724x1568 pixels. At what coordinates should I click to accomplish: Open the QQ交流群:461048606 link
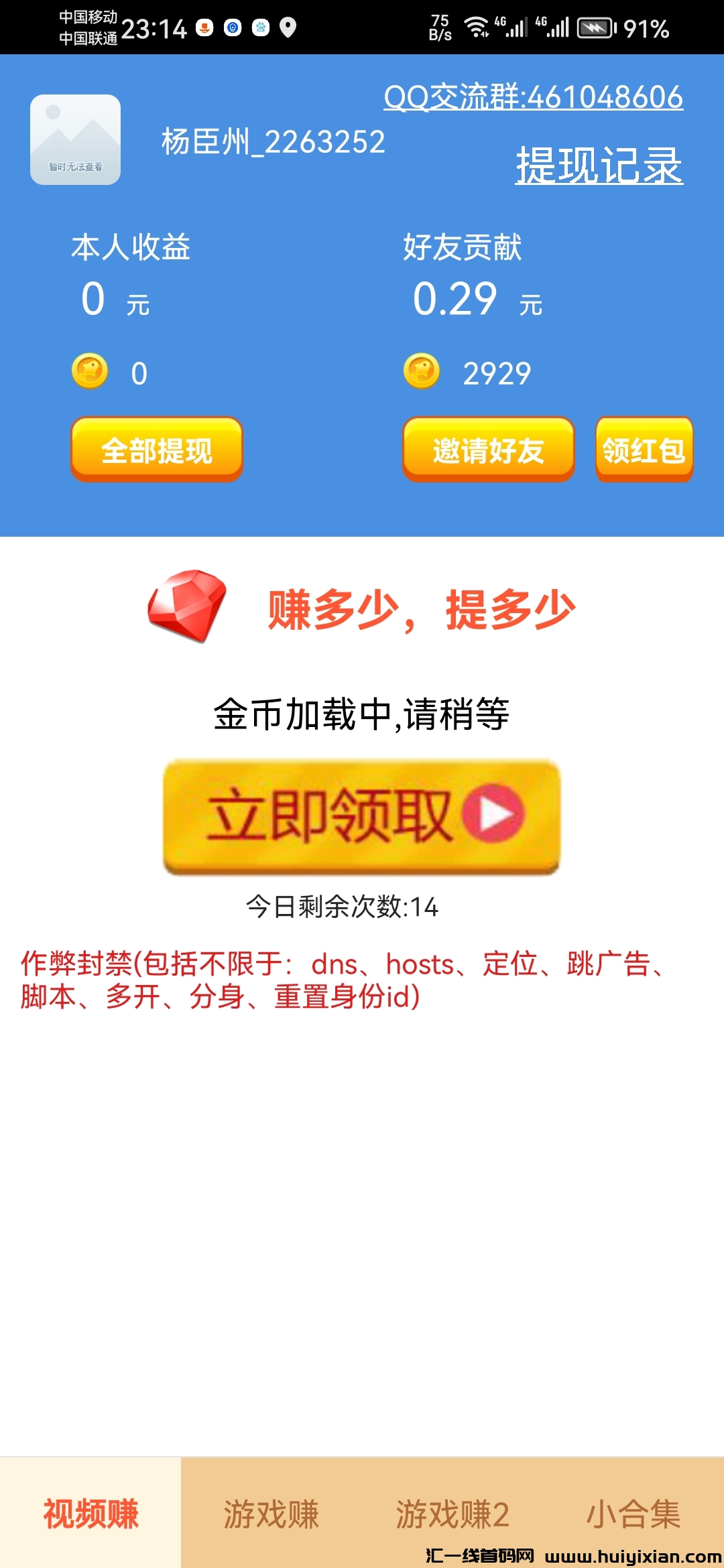pyautogui.click(x=532, y=99)
